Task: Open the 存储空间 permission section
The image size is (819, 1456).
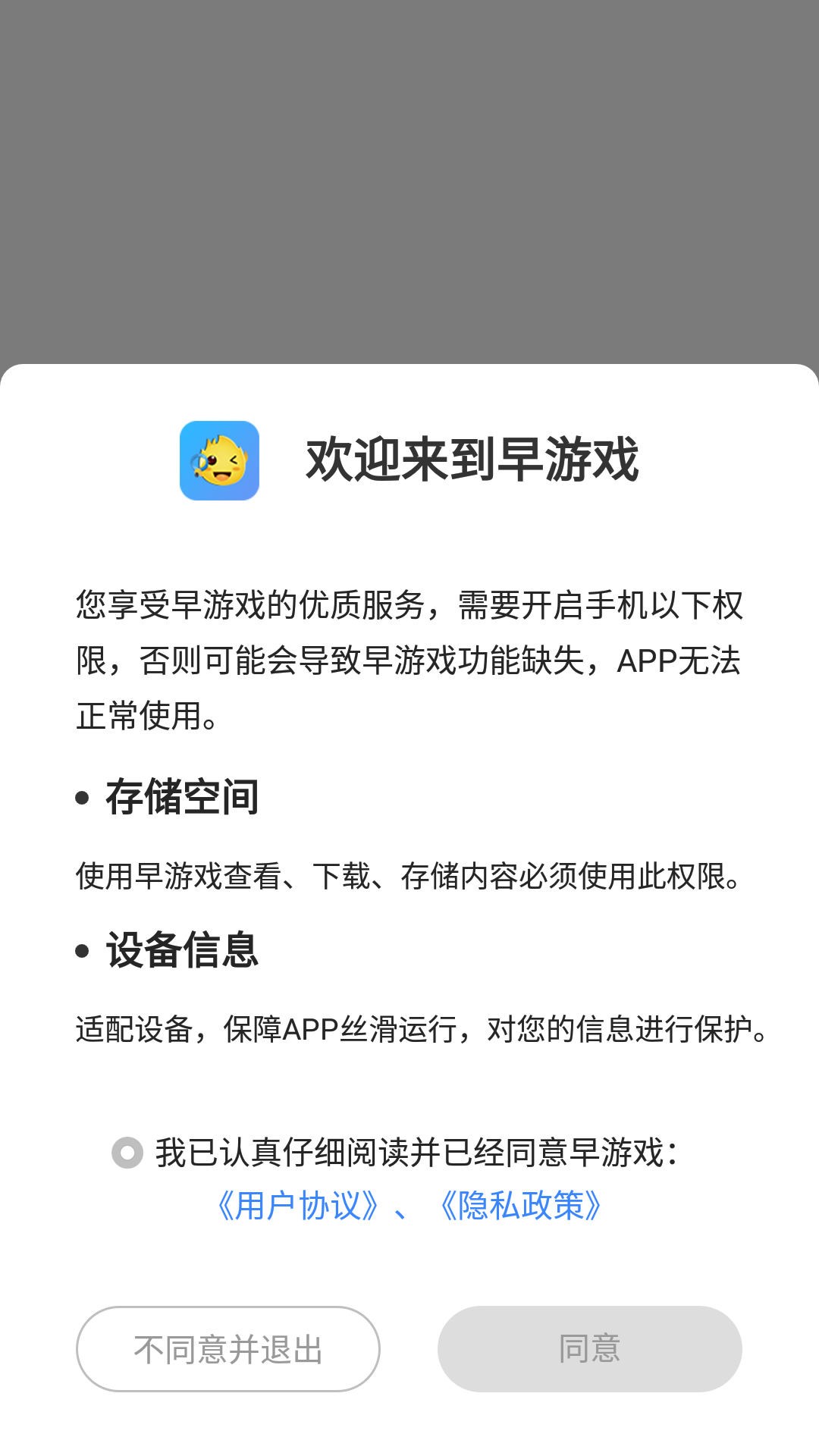Action: (x=182, y=795)
